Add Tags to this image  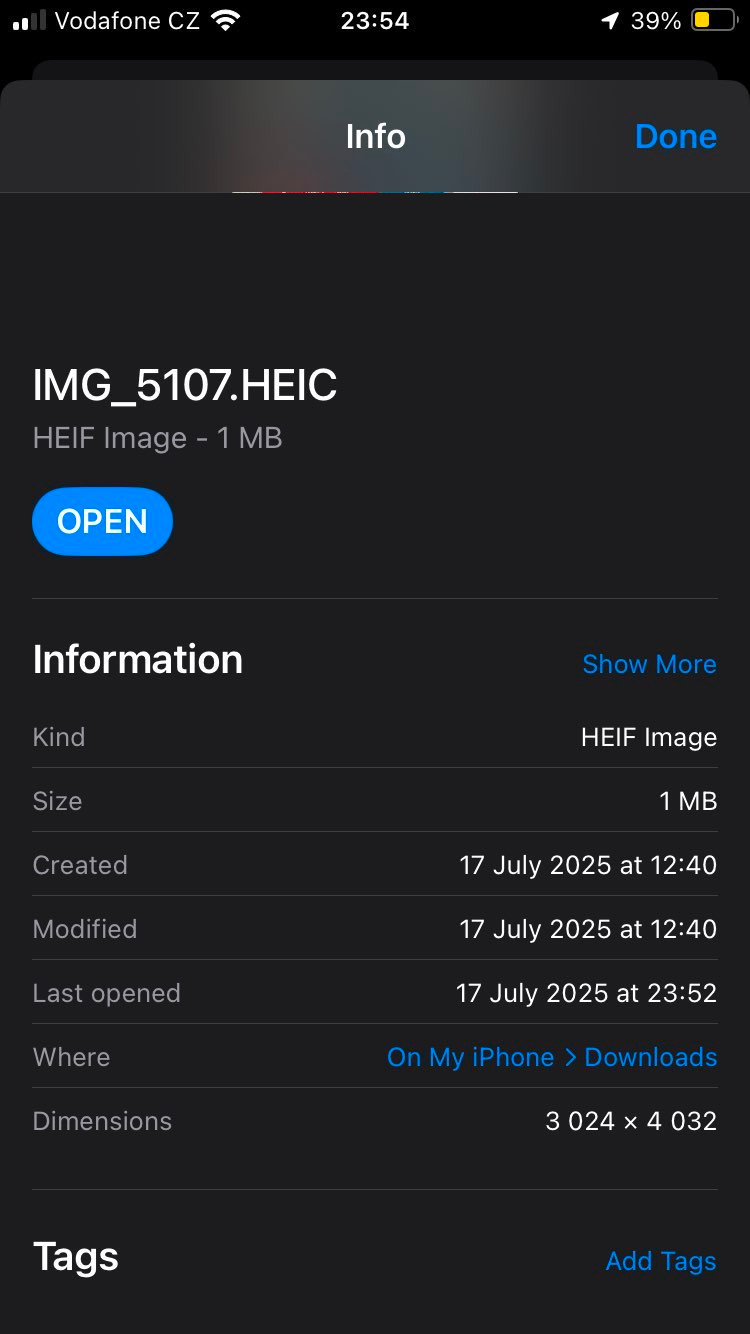click(661, 1261)
